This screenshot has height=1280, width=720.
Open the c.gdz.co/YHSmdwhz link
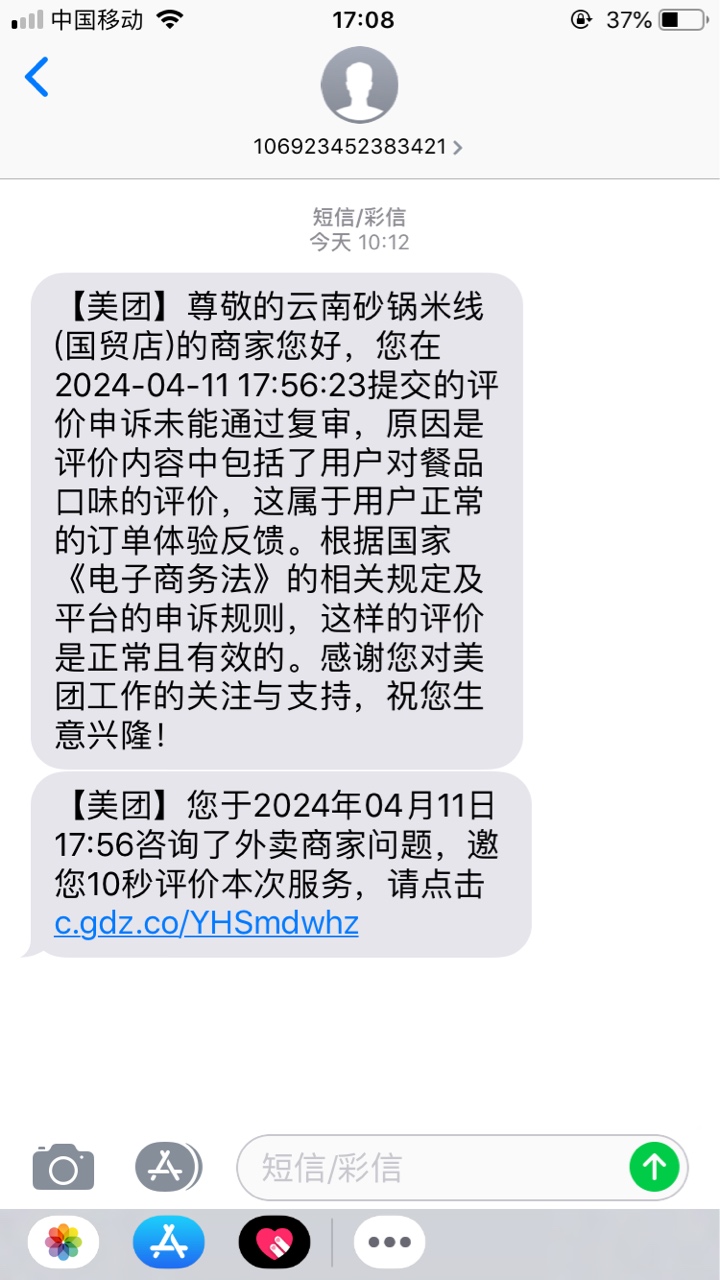tap(206, 922)
